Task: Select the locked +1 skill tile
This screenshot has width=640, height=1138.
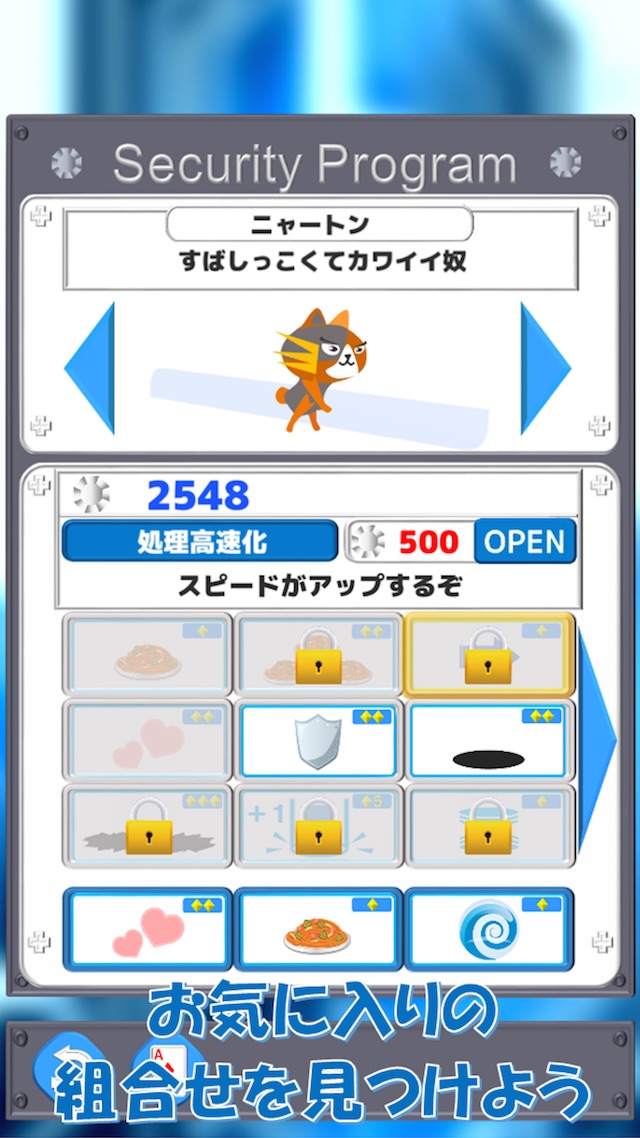Action: [318, 826]
